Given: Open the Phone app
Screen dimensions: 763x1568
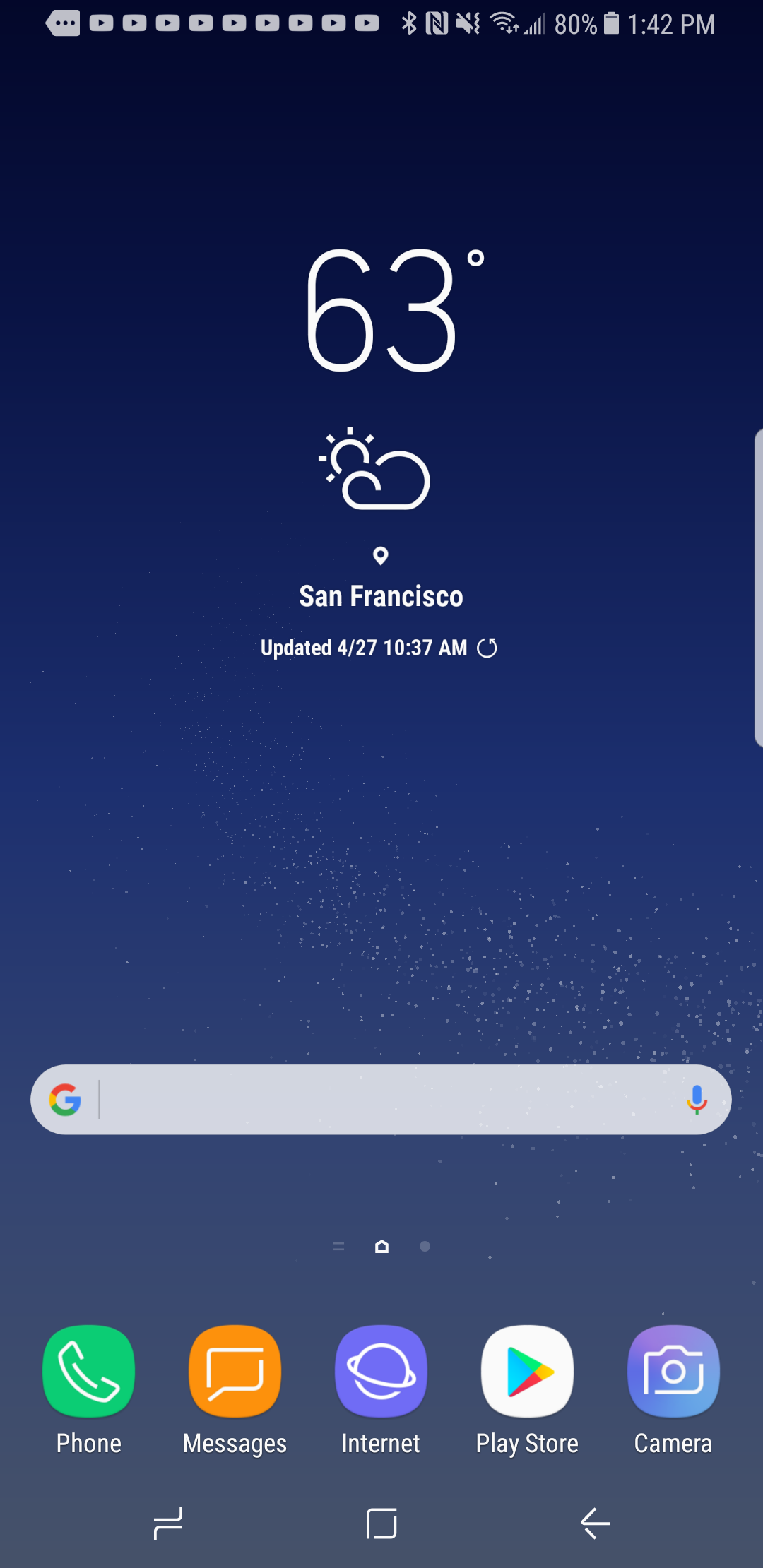Looking at the screenshot, I should pos(88,1369).
